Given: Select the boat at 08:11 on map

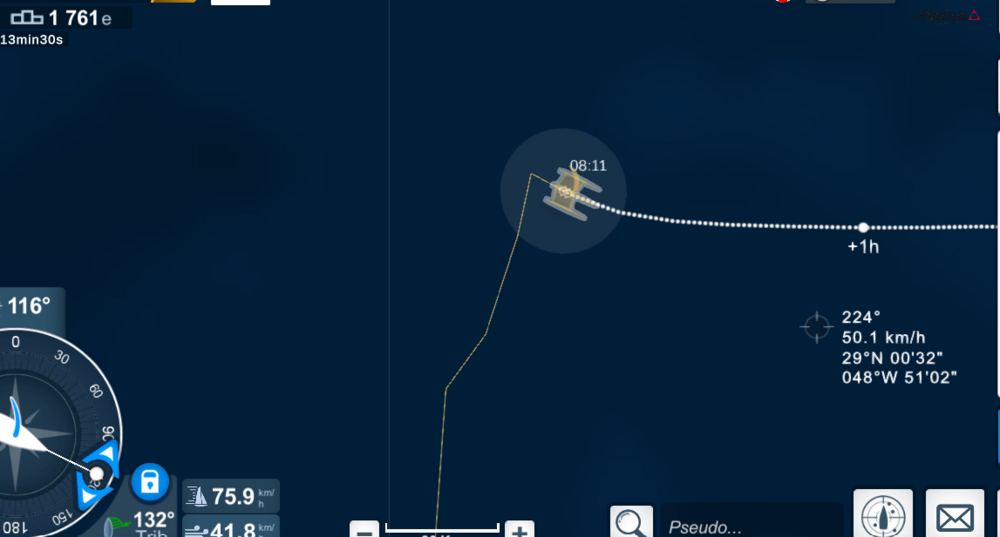Looking at the screenshot, I should tap(566, 191).
